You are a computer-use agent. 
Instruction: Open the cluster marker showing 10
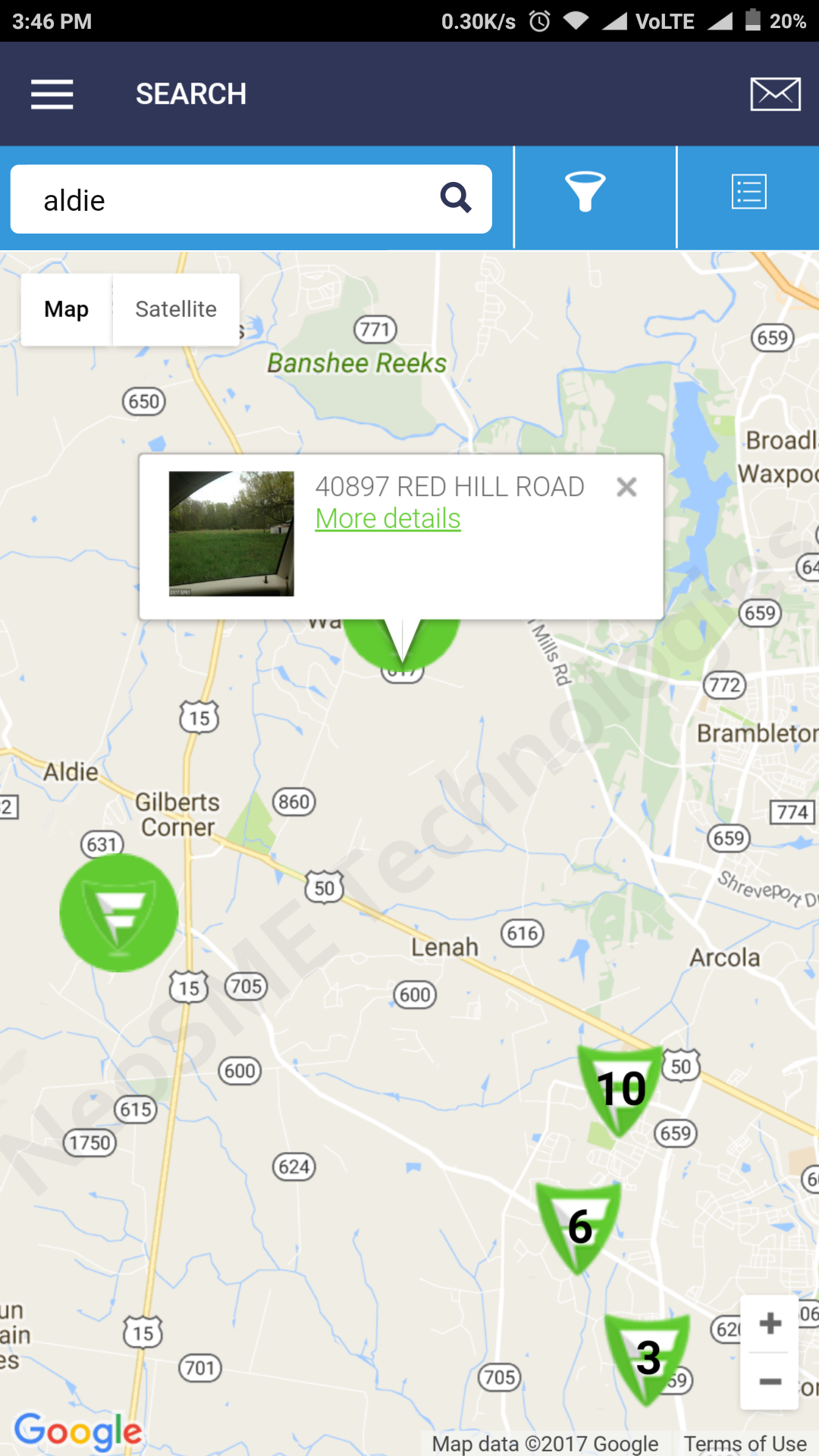pos(621,1088)
